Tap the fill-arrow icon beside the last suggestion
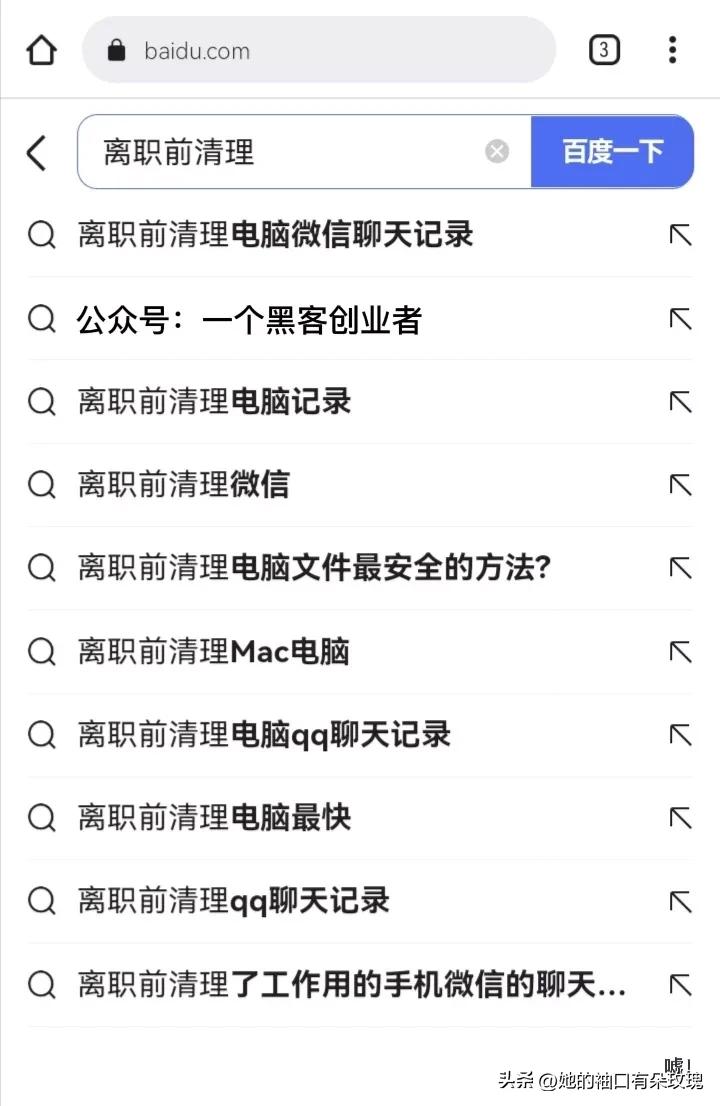Image resolution: width=720 pixels, height=1106 pixels. (680, 985)
